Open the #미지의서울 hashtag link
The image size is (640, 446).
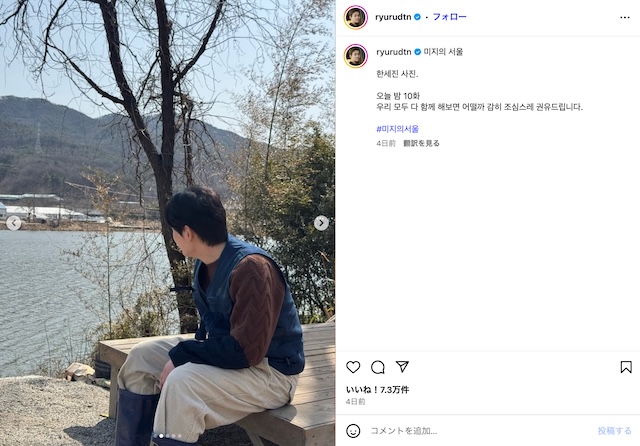coord(397,129)
